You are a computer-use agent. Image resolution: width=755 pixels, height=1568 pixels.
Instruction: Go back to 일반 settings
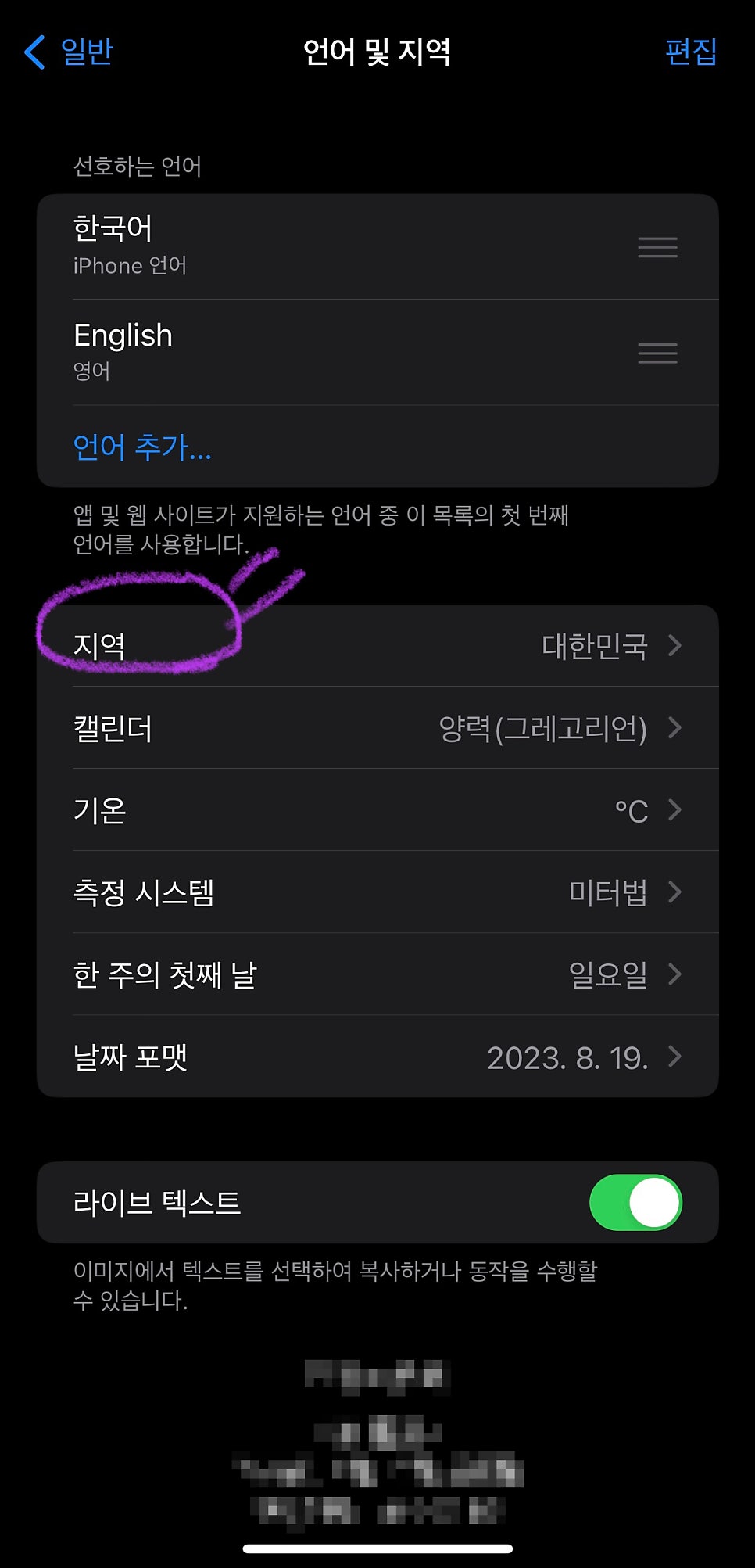click(69, 52)
